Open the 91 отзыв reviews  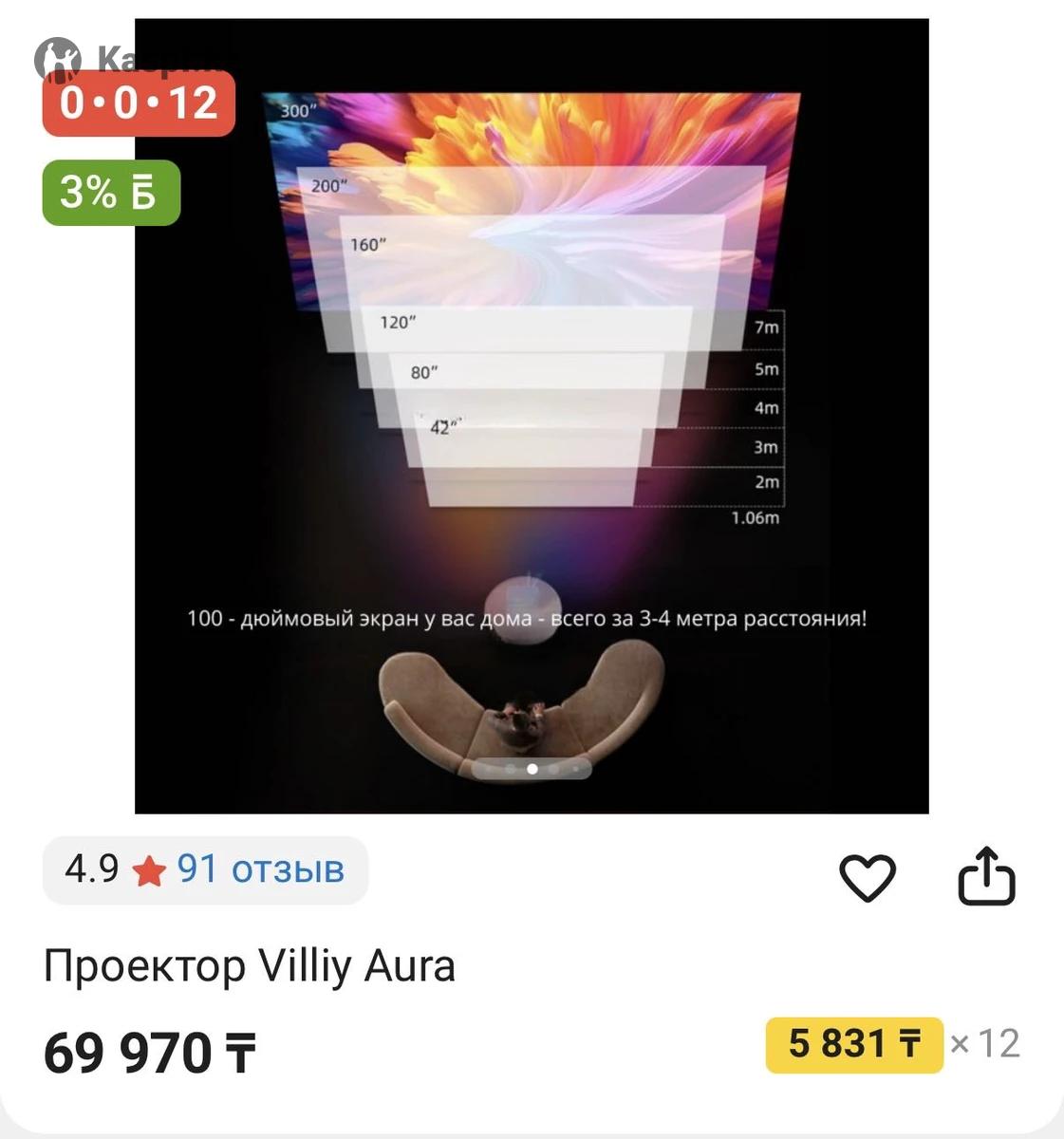259,868
